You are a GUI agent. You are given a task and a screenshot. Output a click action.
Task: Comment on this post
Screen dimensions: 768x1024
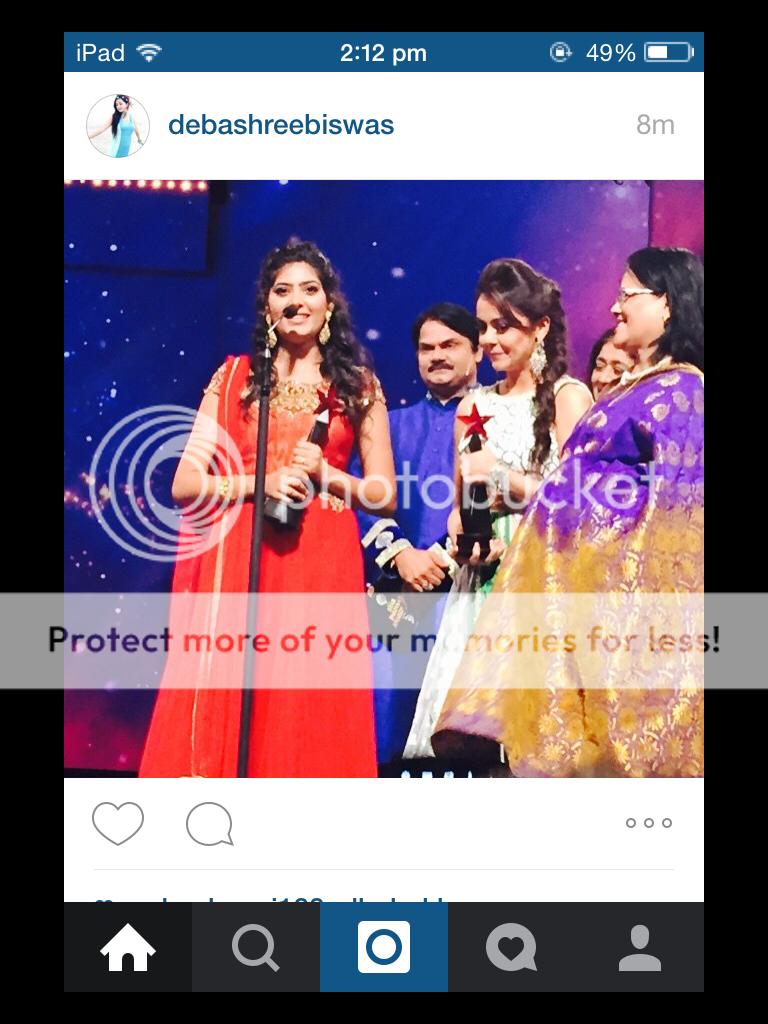click(x=210, y=824)
